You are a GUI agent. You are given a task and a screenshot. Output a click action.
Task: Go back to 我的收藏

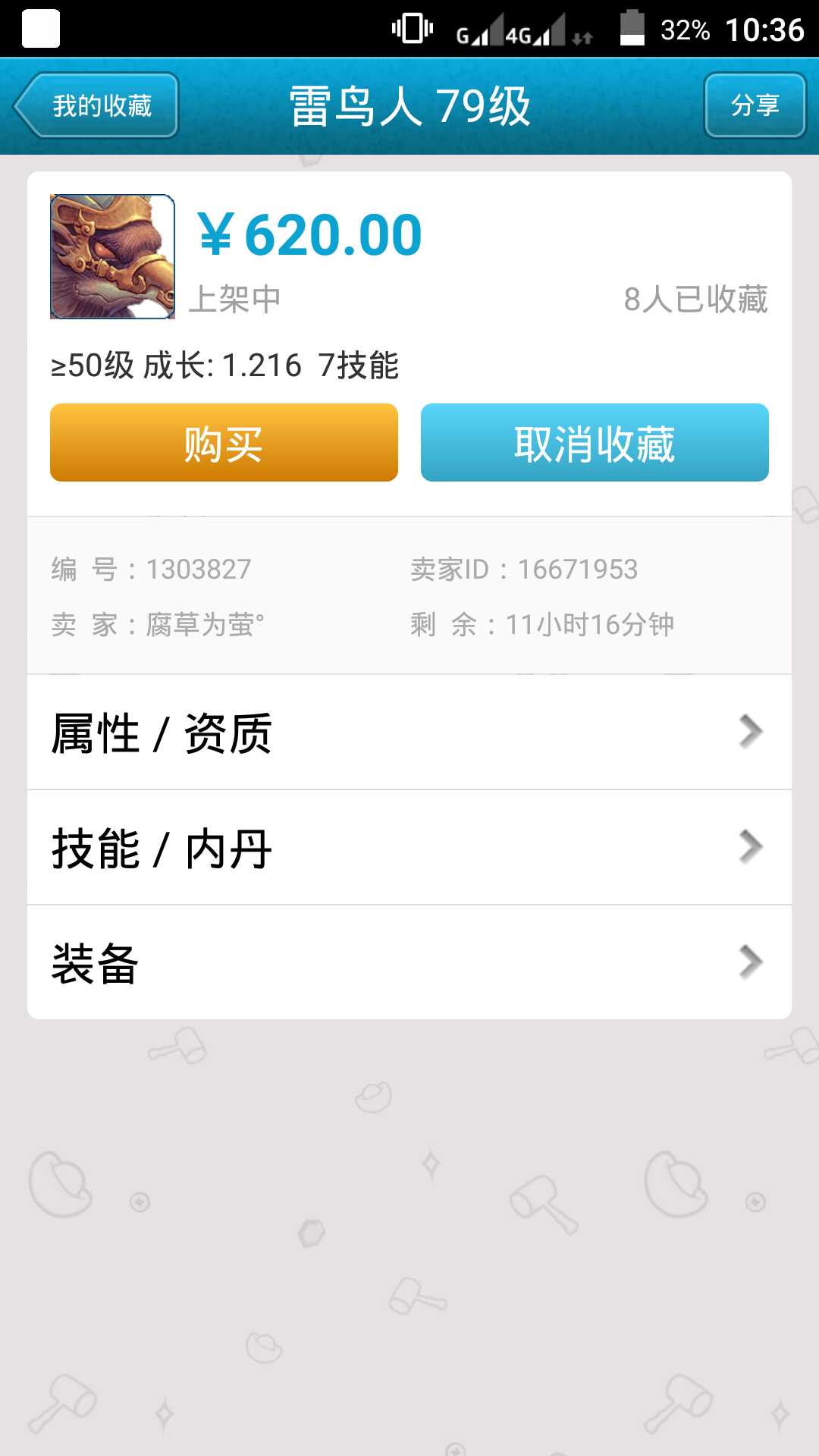(x=97, y=105)
